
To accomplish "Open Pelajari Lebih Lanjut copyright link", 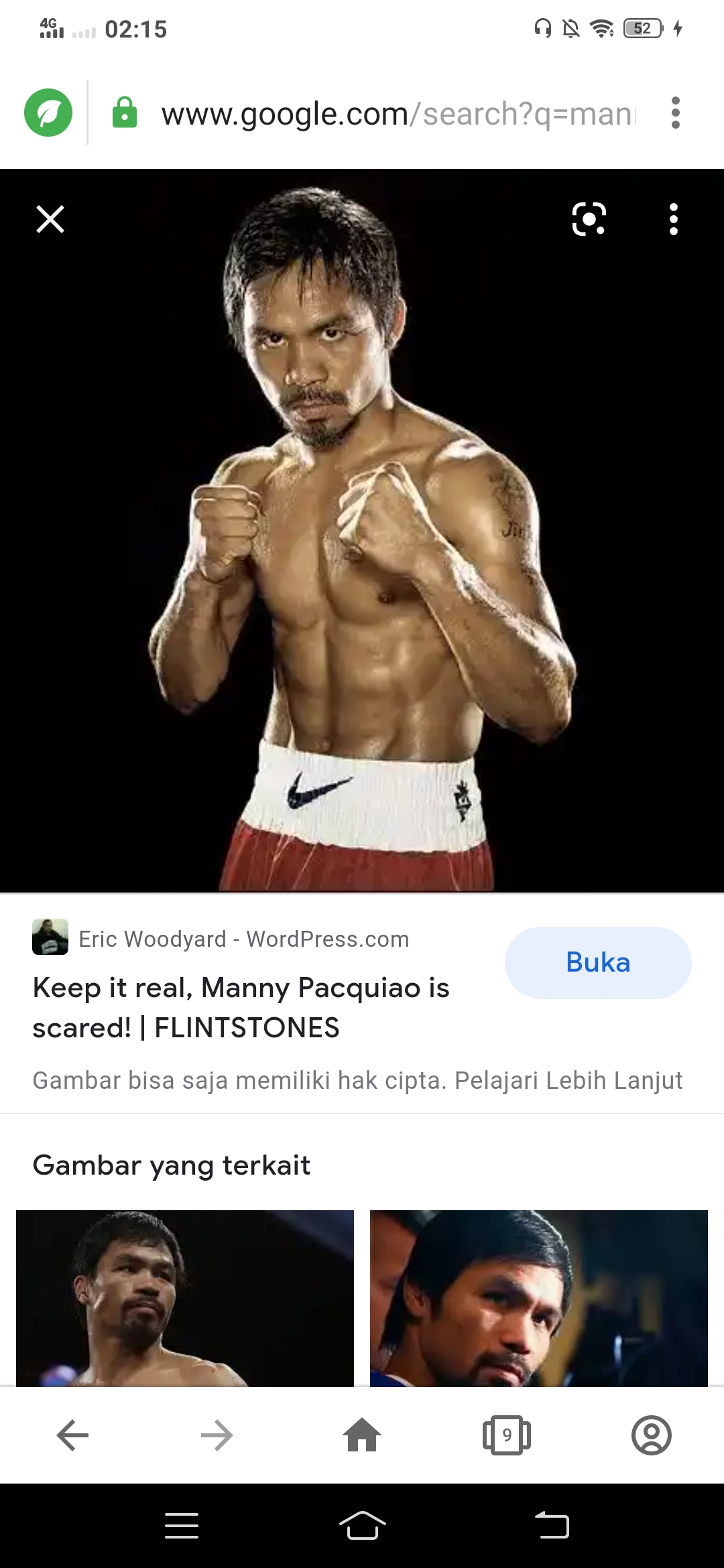I will click(x=568, y=1080).
